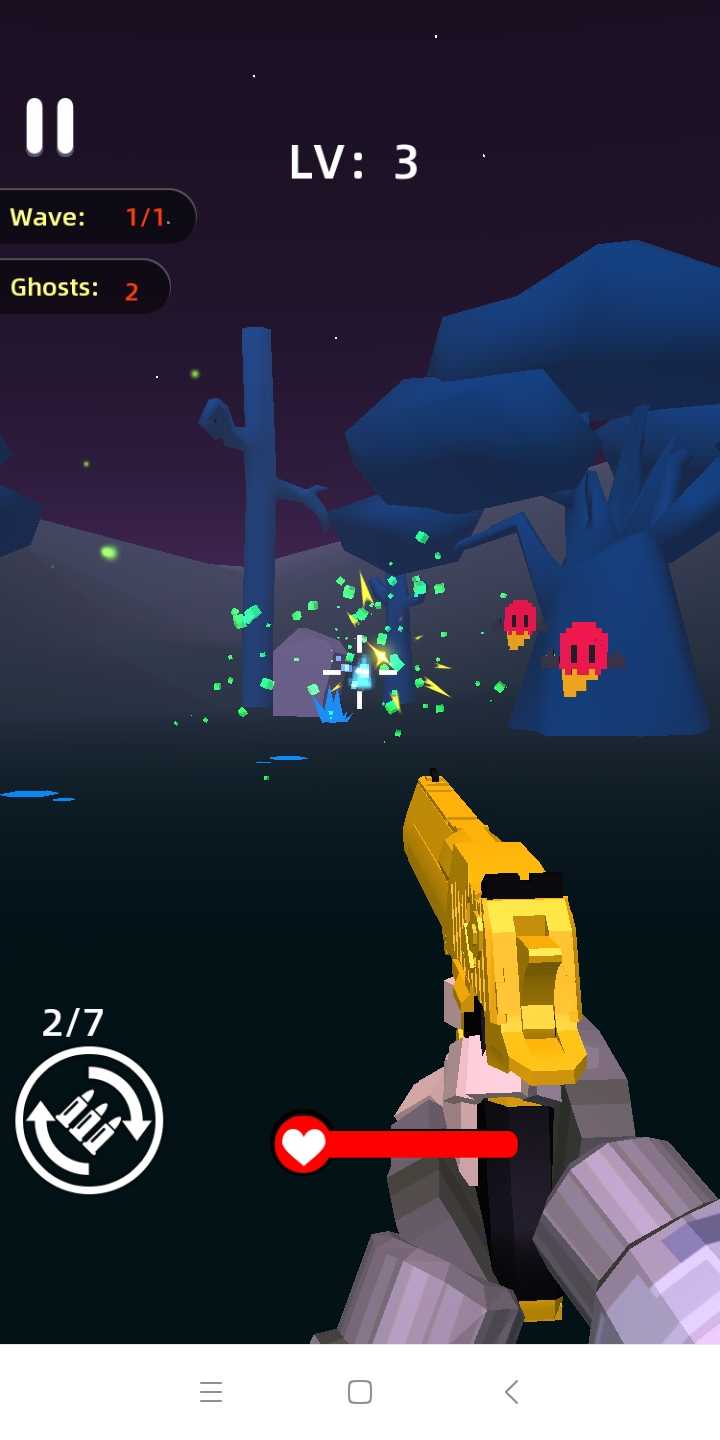Go to the home screen
Screen dimensions: 720x1440
360,1391
